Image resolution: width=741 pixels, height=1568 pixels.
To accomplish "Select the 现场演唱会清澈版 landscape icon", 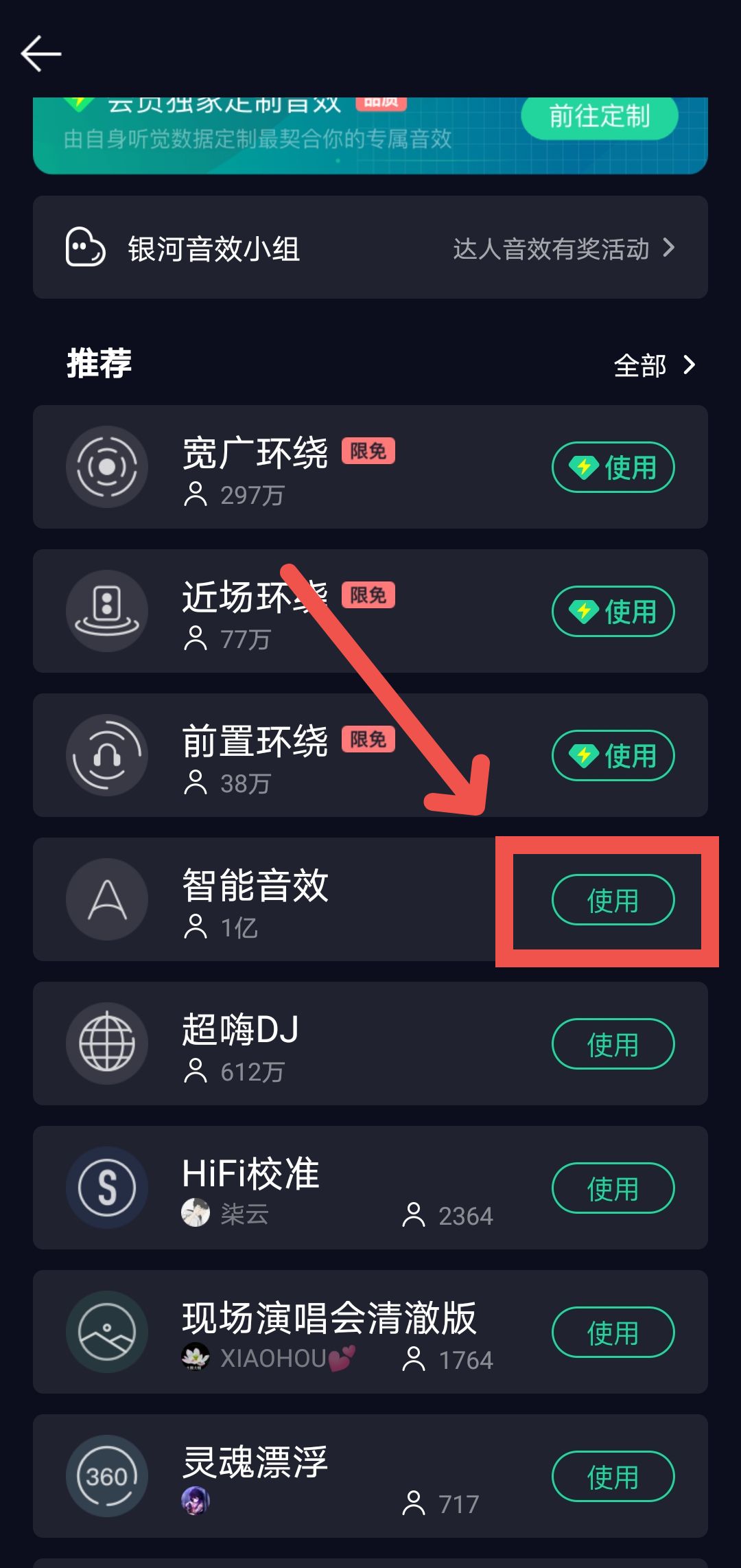I will 106,1332.
